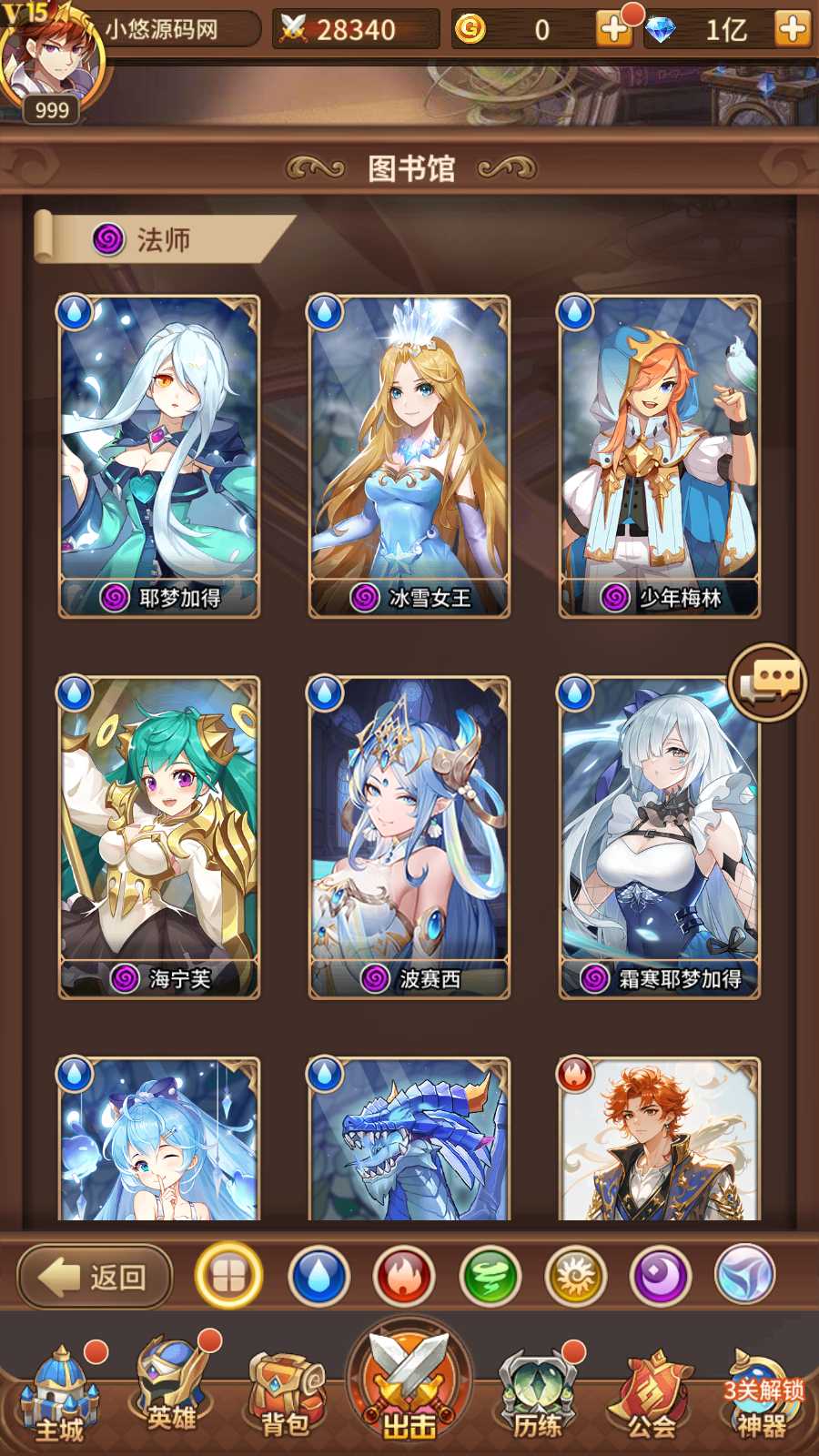Filter heroes by fire element
819x1456 pixels.
(404, 1276)
